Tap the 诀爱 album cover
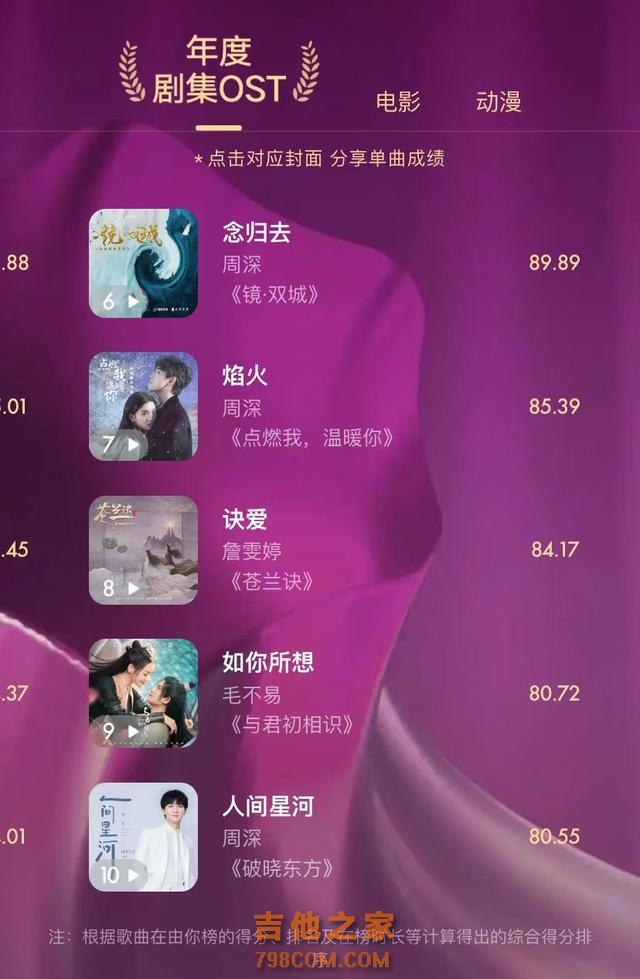Screen dimensions: 640x979 [x=143, y=550]
